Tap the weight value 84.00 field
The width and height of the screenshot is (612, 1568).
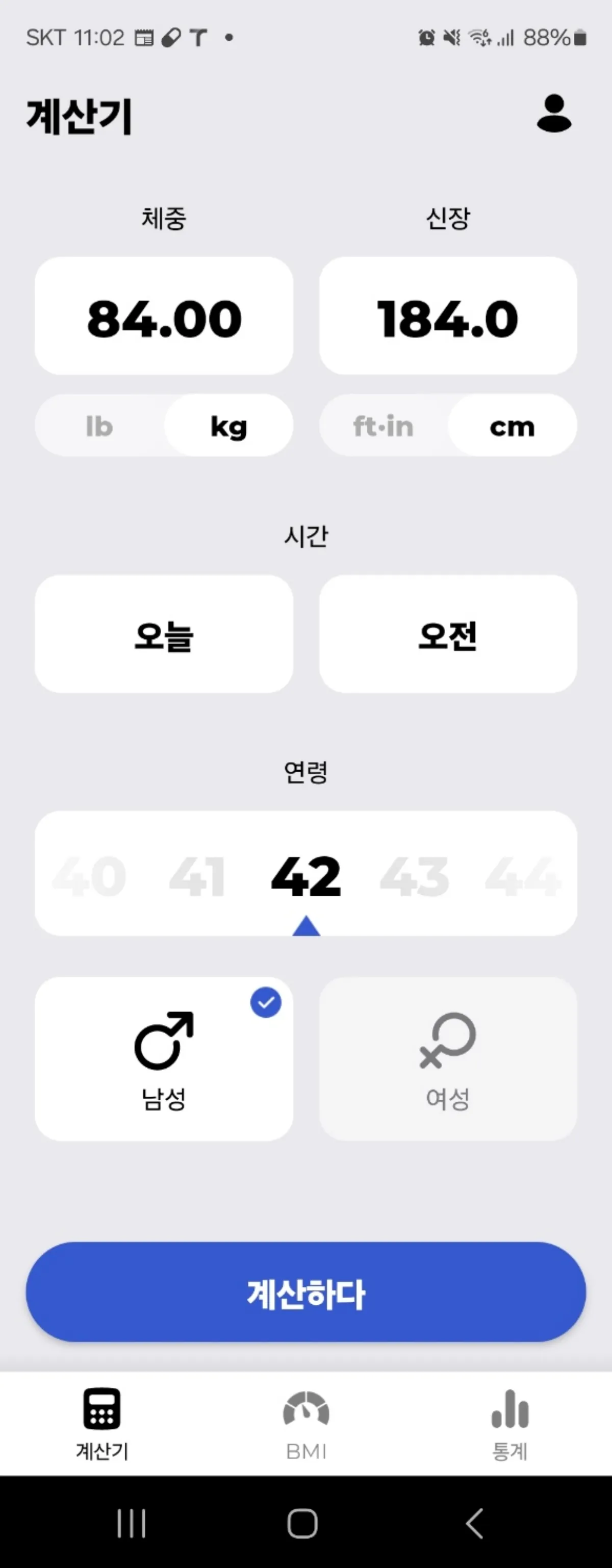164,317
